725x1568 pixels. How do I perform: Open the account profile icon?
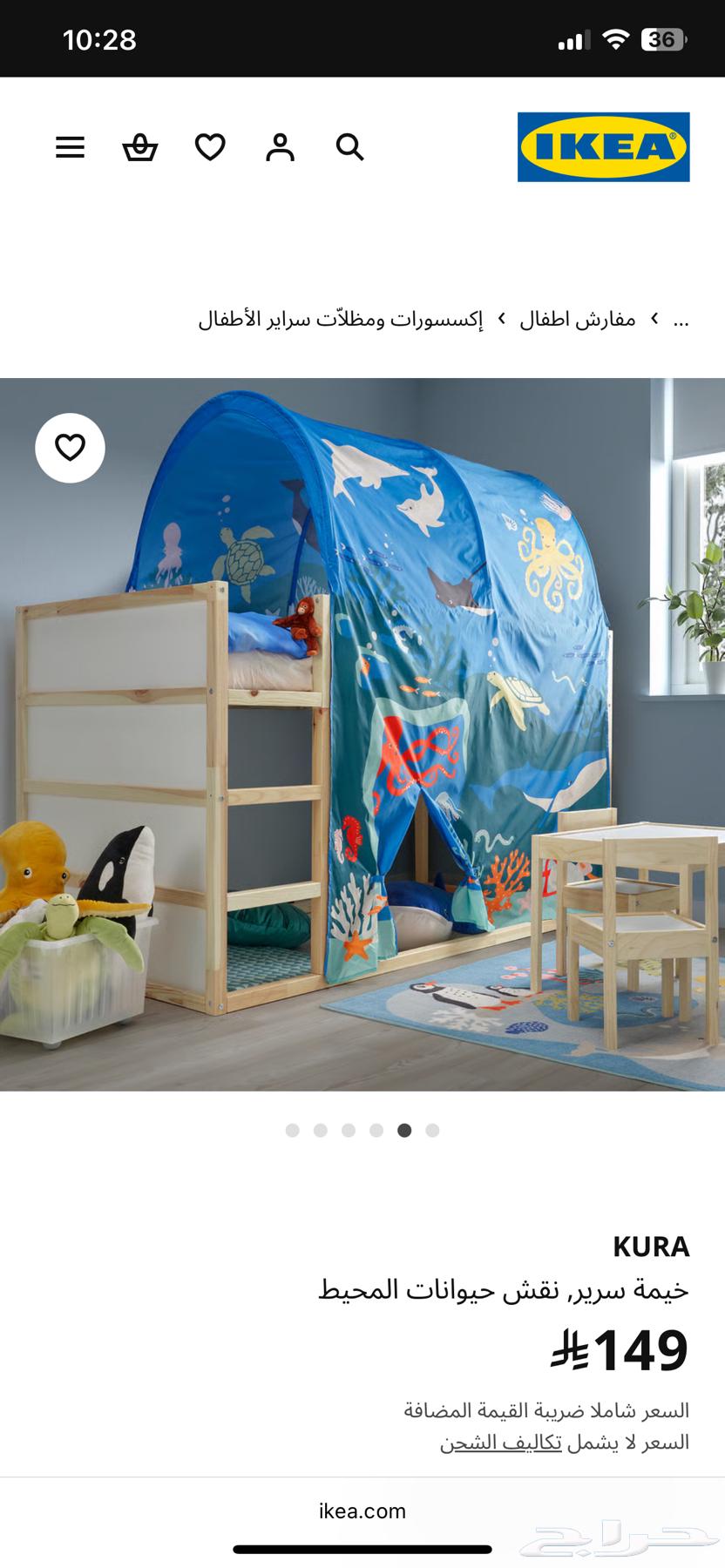[280, 147]
